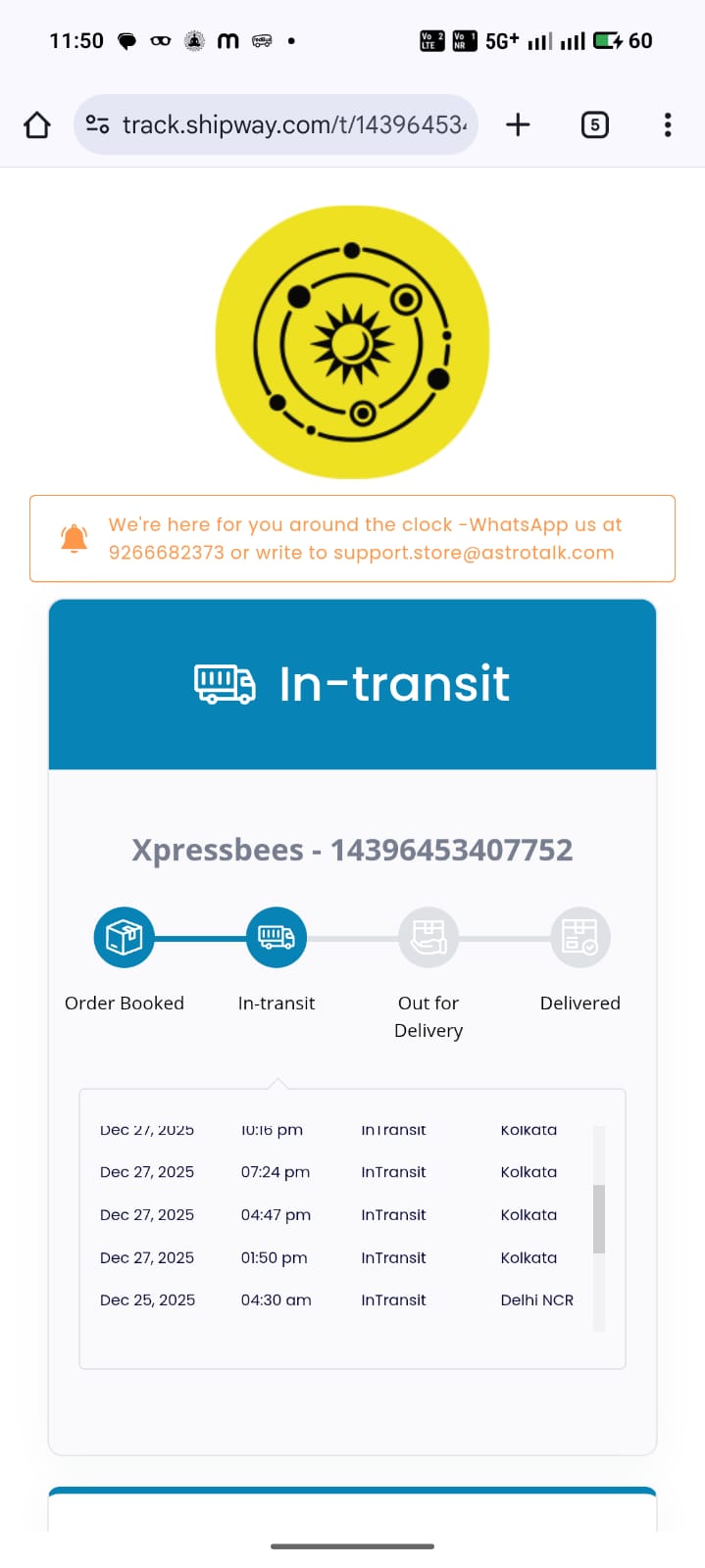View site info icon in address bar
The width and height of the screenshot is (705, 1568).
(97, 124)
